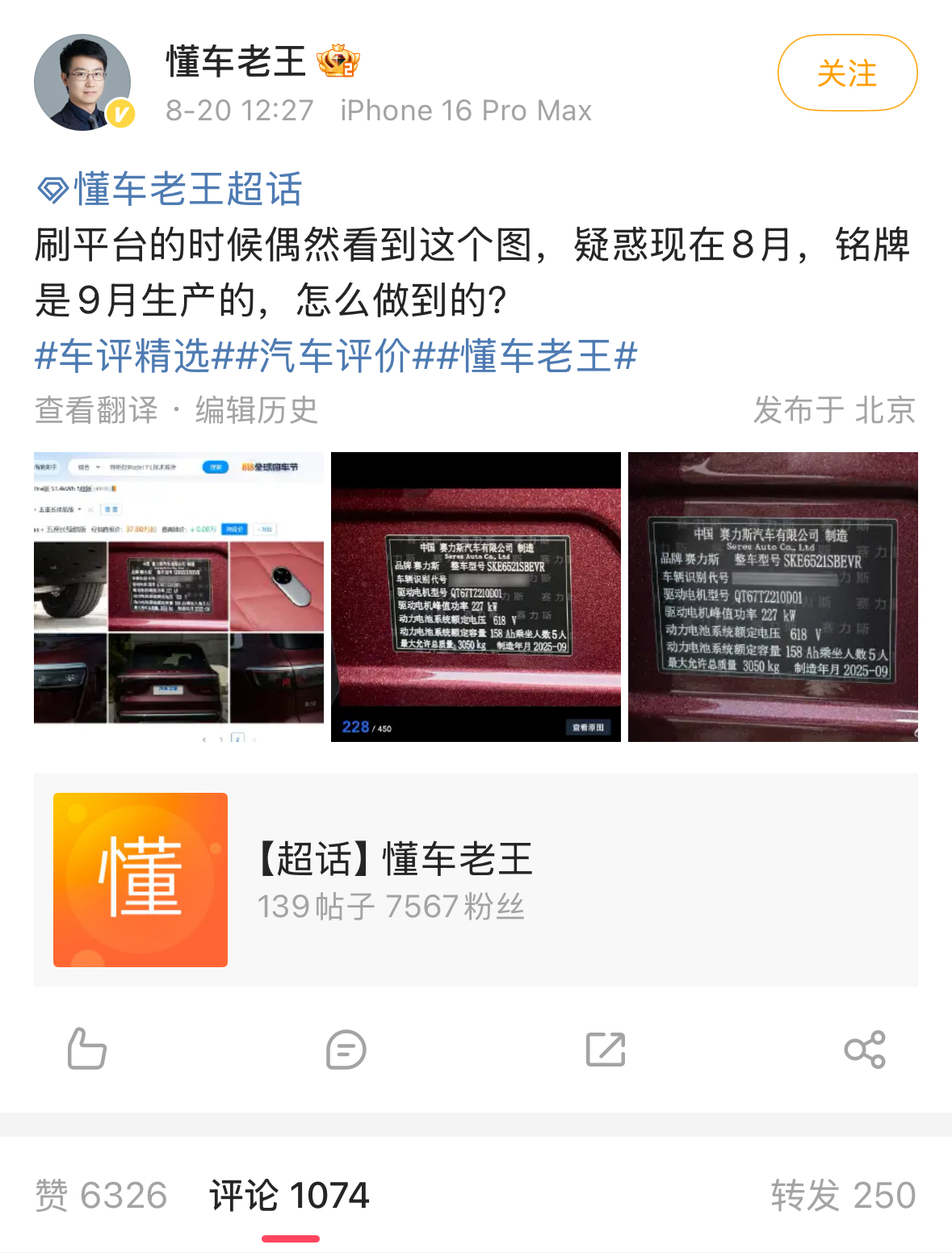The height and width of the screenshot is (1253, 952).
Task: Open the first image with car listing collage
Action: (178, 597)
